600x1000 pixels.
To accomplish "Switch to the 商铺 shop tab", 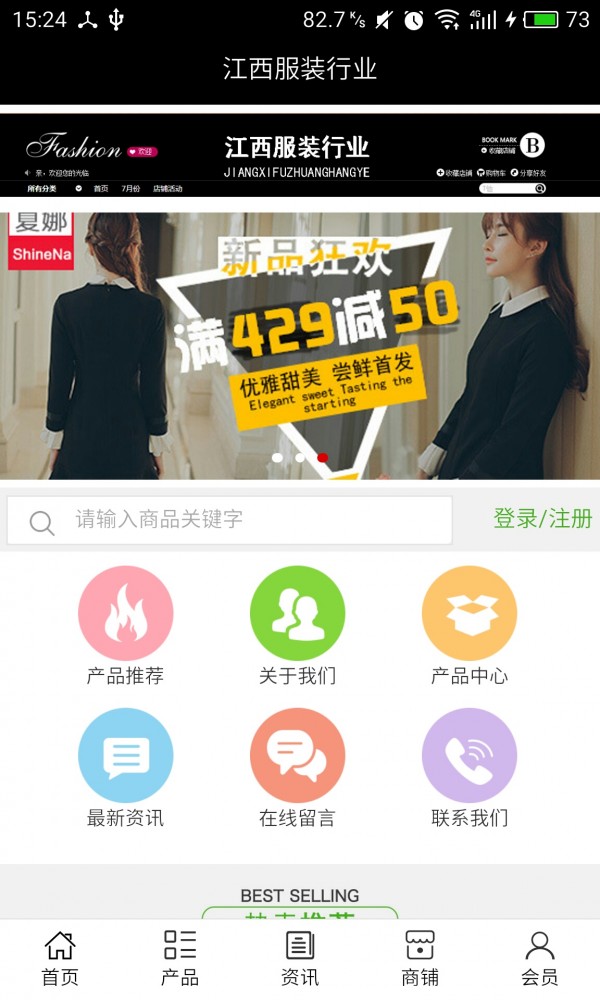I will 420,958.
